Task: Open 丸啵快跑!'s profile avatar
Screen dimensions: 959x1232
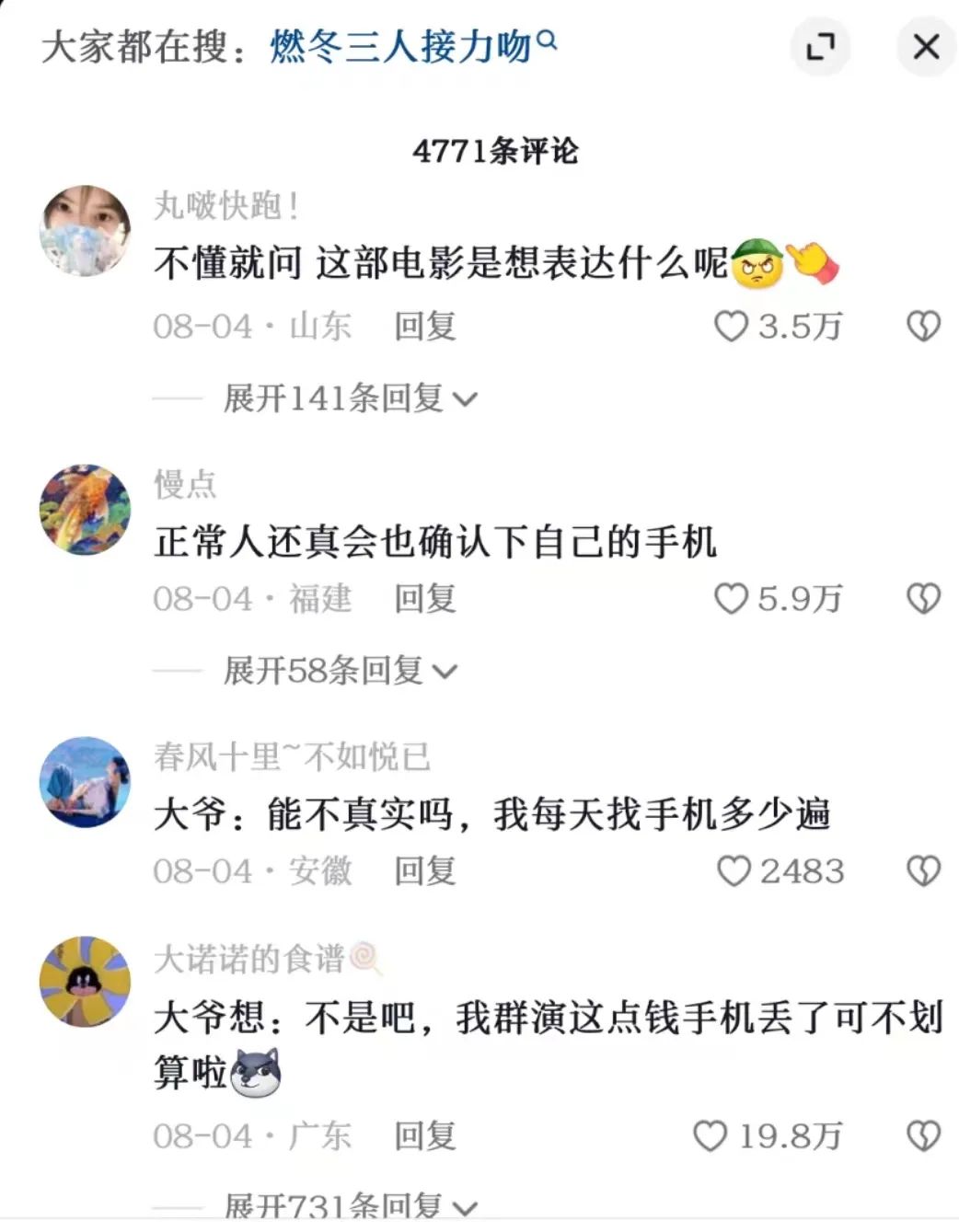Action: click(86, 230)
